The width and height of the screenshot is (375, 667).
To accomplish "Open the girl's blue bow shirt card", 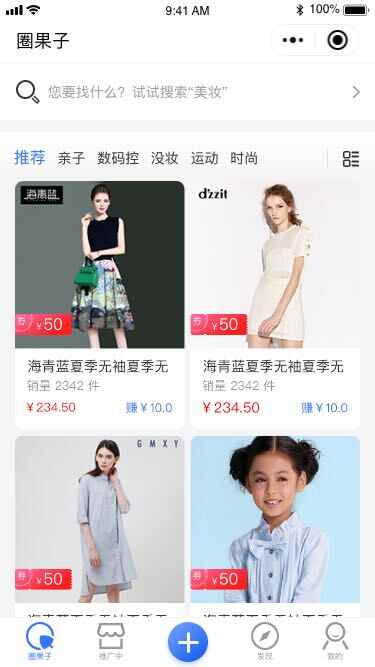I will [x=275, y=527].
